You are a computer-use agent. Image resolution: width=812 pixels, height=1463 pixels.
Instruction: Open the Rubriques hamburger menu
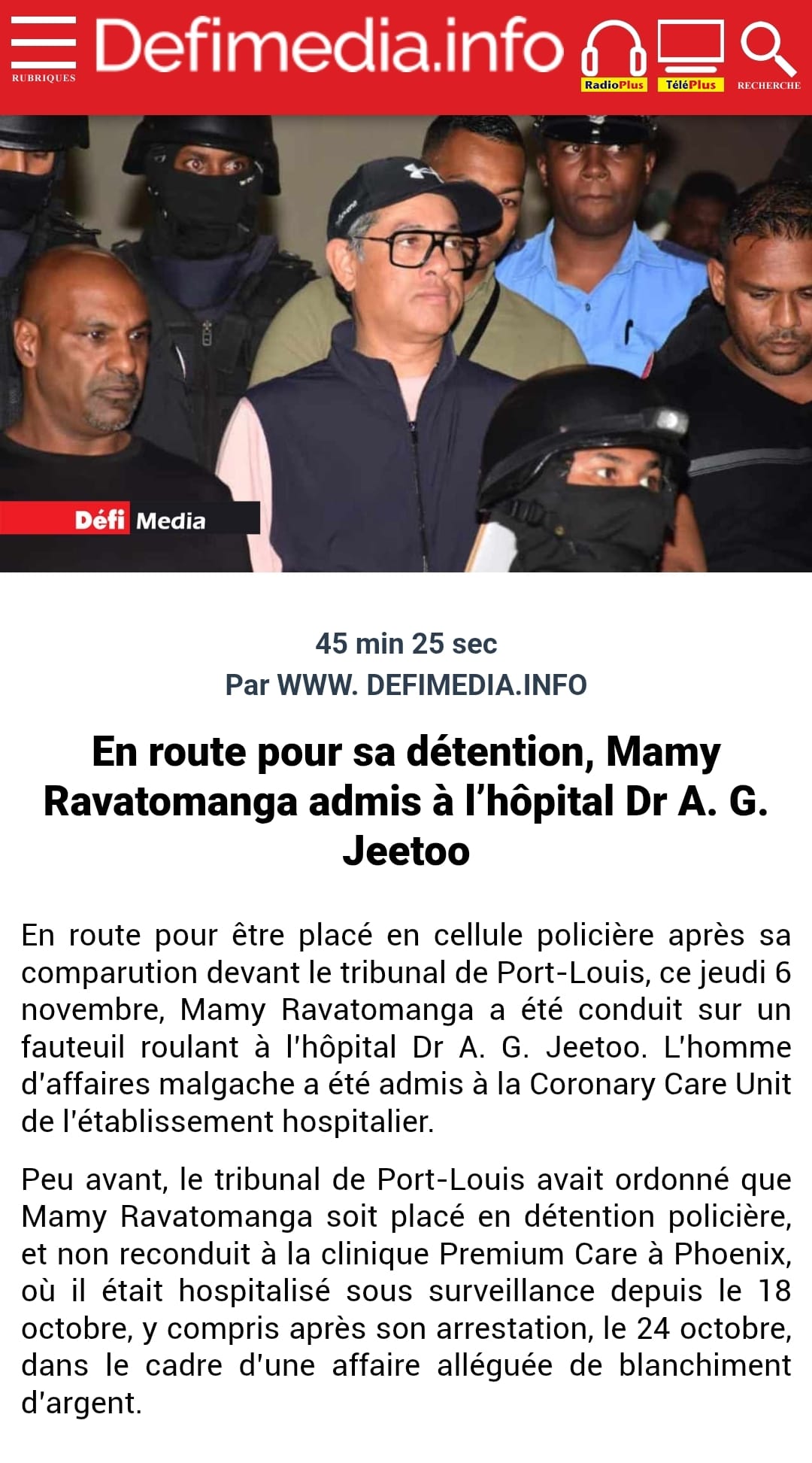44,50
